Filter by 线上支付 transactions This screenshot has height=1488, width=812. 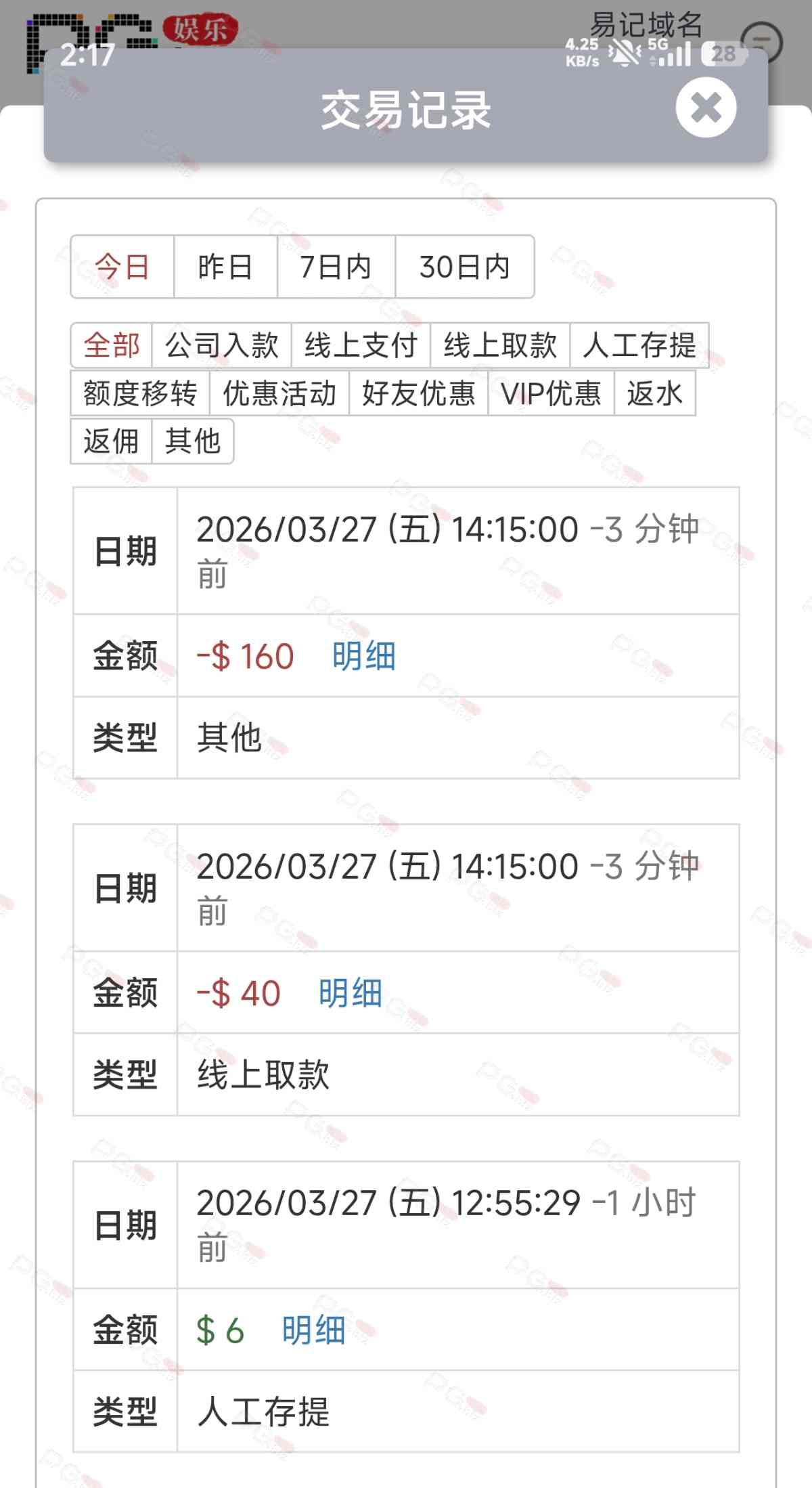[361, 345]
